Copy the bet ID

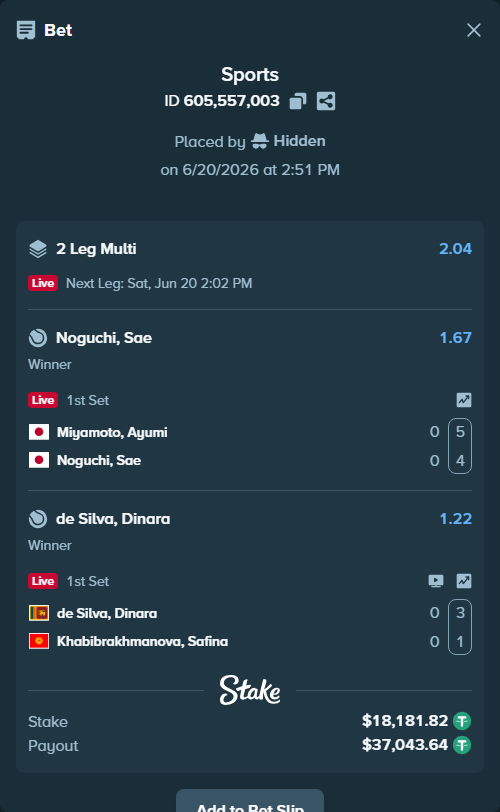298,101
